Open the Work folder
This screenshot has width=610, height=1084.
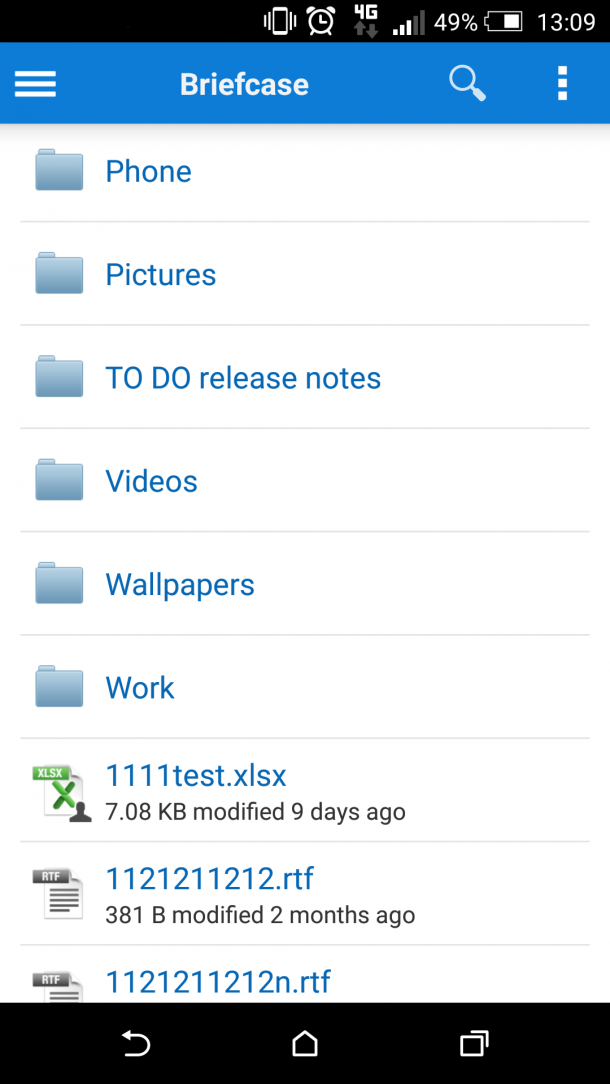click(305, 687)
